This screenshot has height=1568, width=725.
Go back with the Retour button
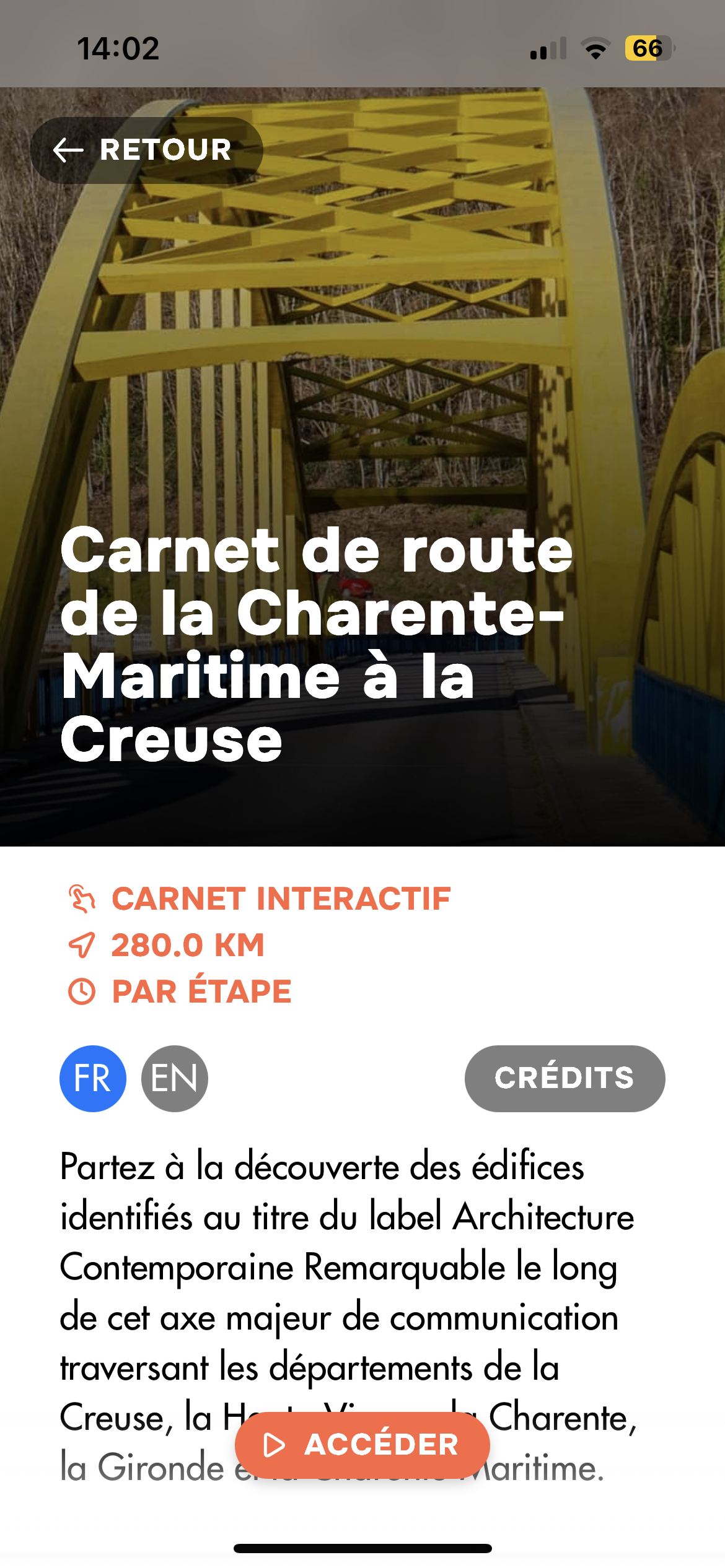click(146, 150)
